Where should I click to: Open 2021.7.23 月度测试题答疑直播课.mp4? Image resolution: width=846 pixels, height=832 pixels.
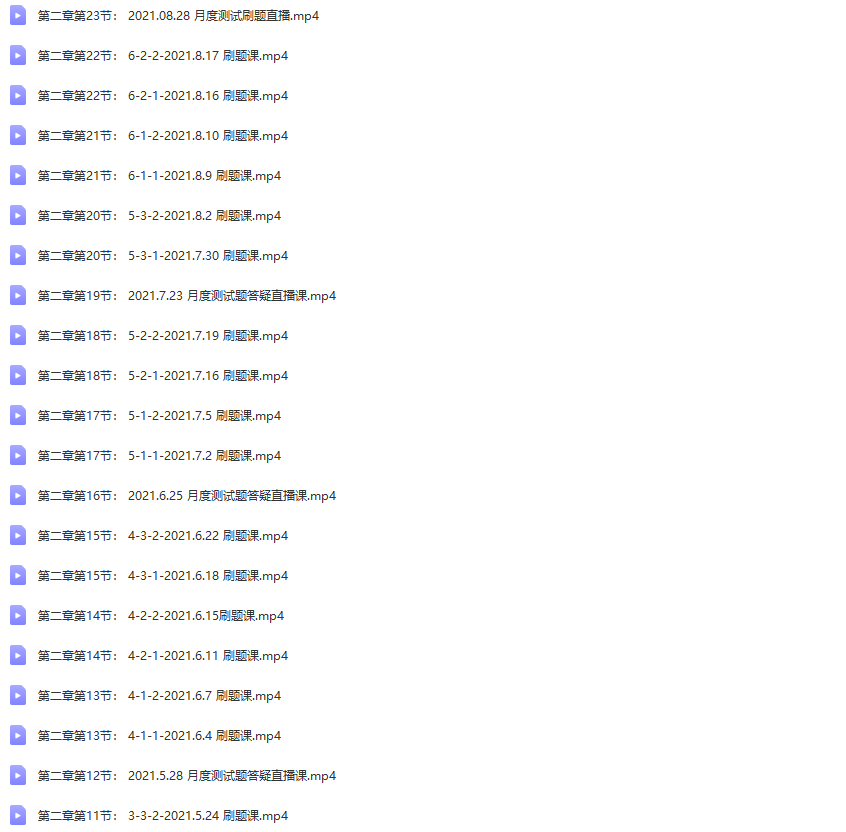[x=186, y=296]
